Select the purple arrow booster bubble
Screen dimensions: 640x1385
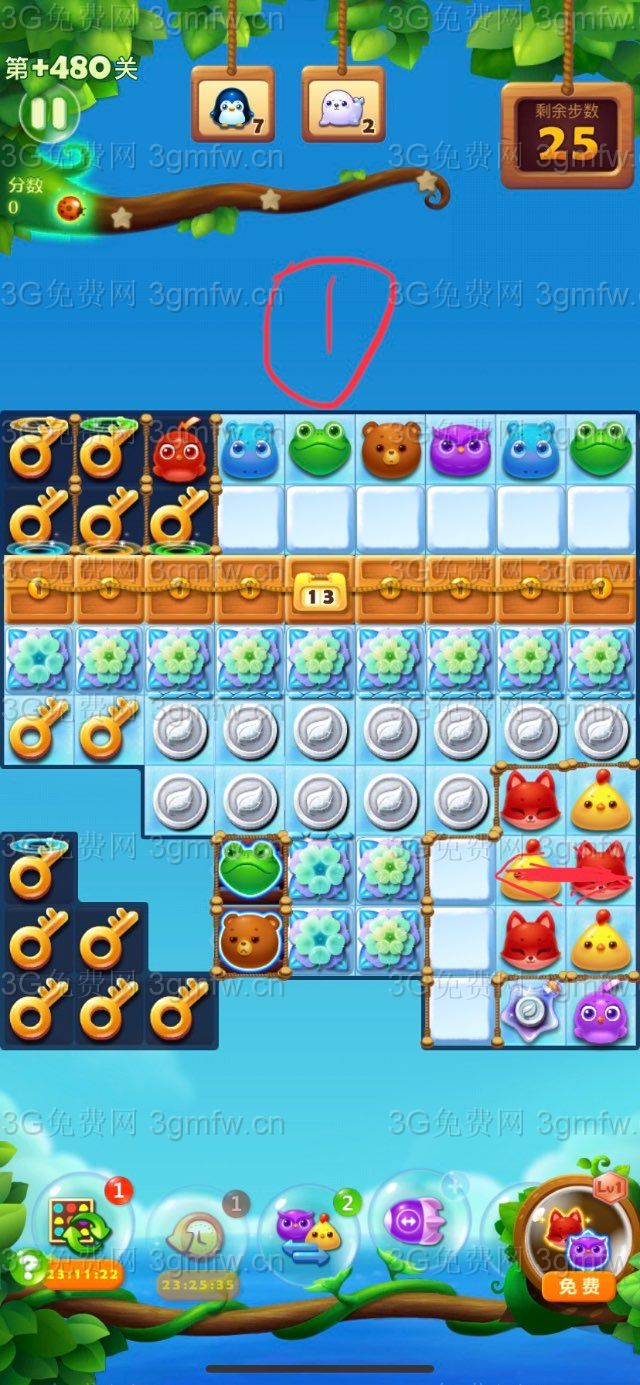pos(416,1220)
